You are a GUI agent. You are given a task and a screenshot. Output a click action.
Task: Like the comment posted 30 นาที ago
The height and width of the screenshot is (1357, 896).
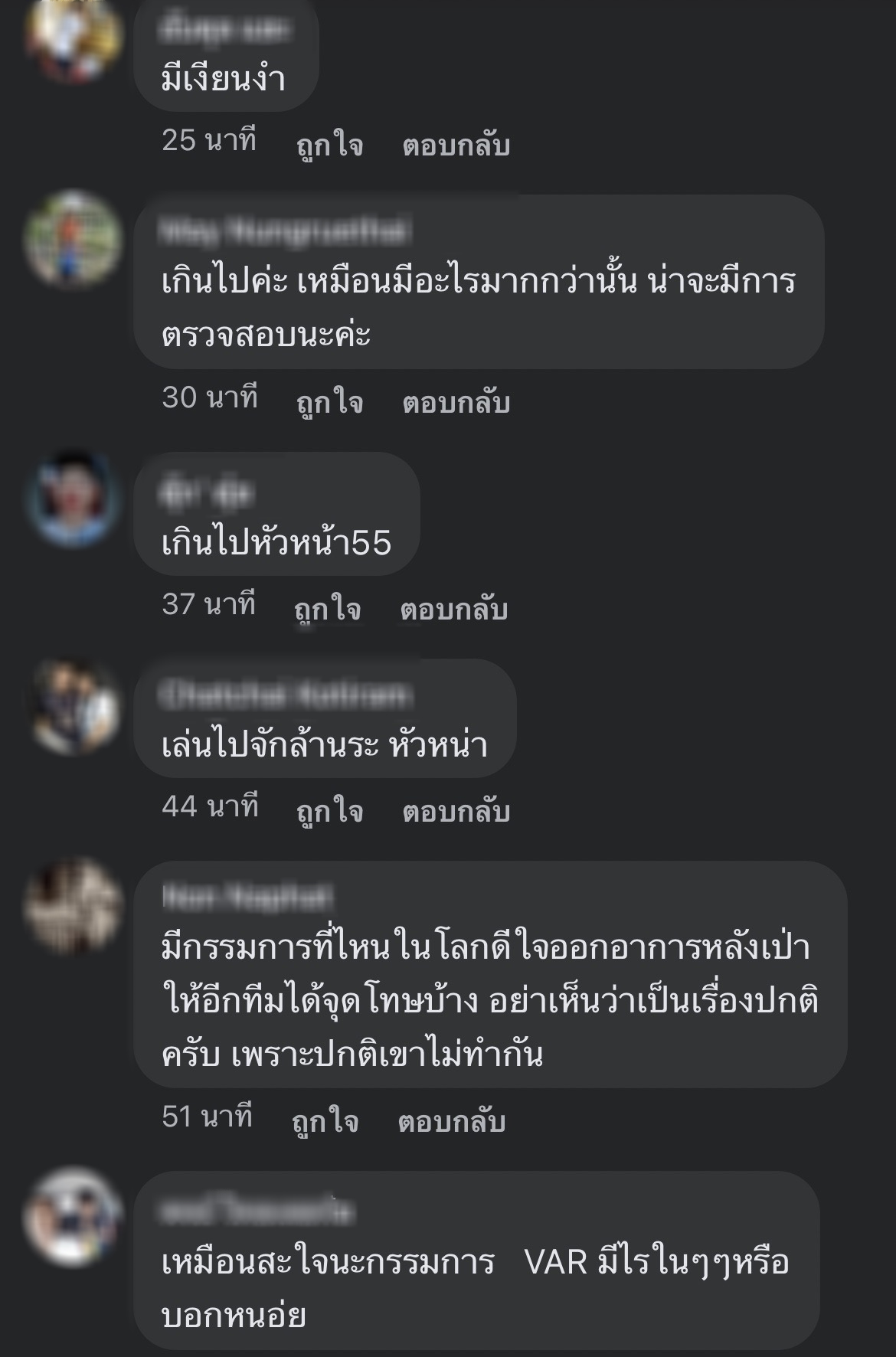[x=329, y=403]
